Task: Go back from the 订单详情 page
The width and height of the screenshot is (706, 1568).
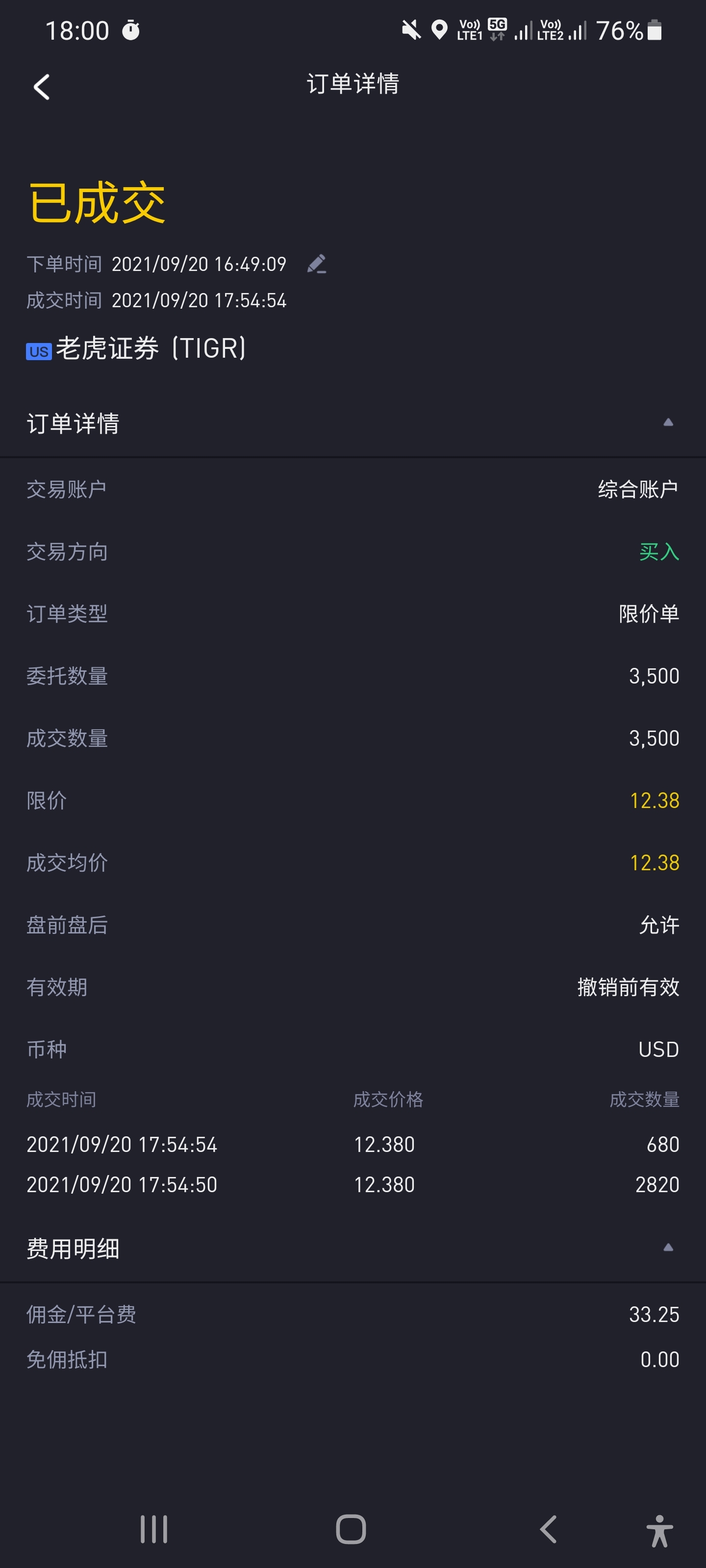Action: tap(41, 86)
